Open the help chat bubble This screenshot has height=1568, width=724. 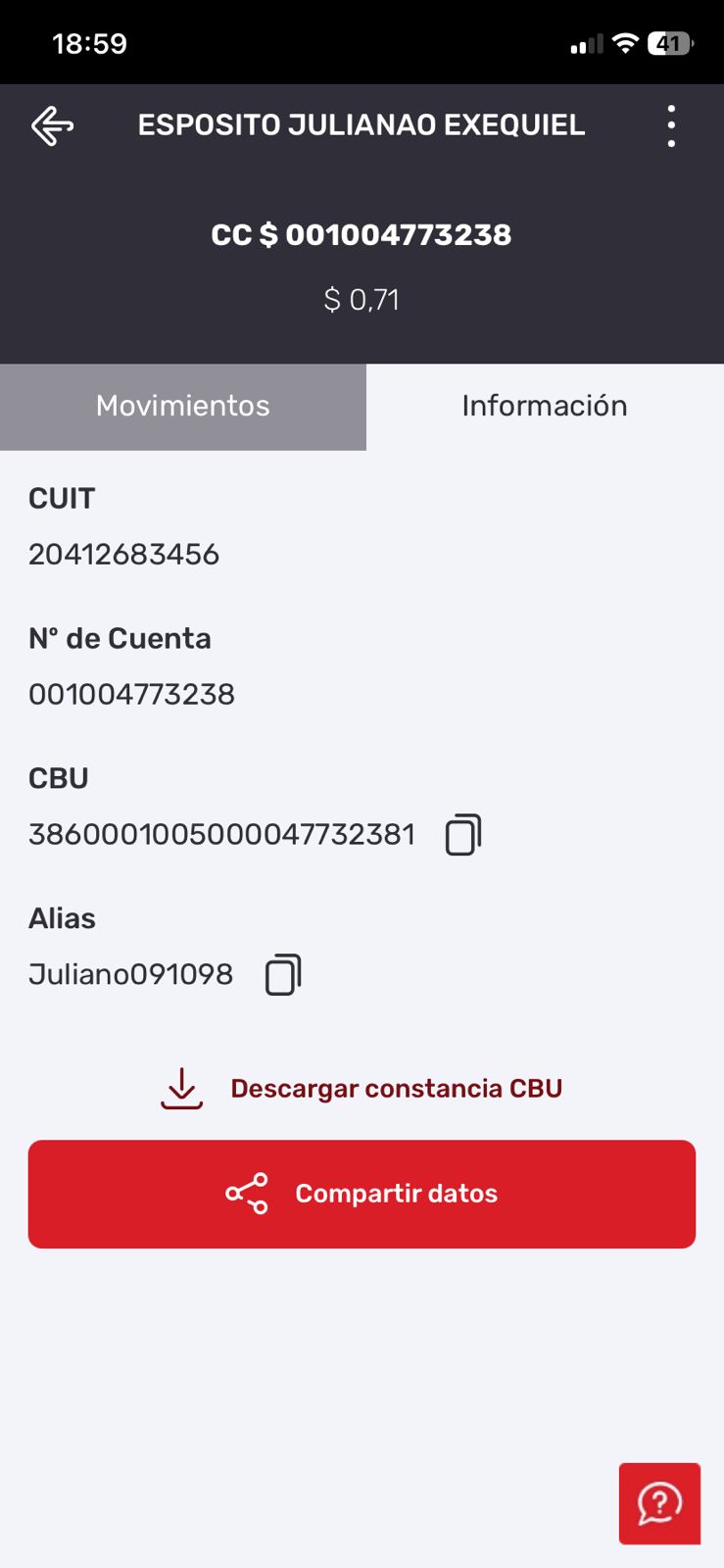coord(659,1503)
